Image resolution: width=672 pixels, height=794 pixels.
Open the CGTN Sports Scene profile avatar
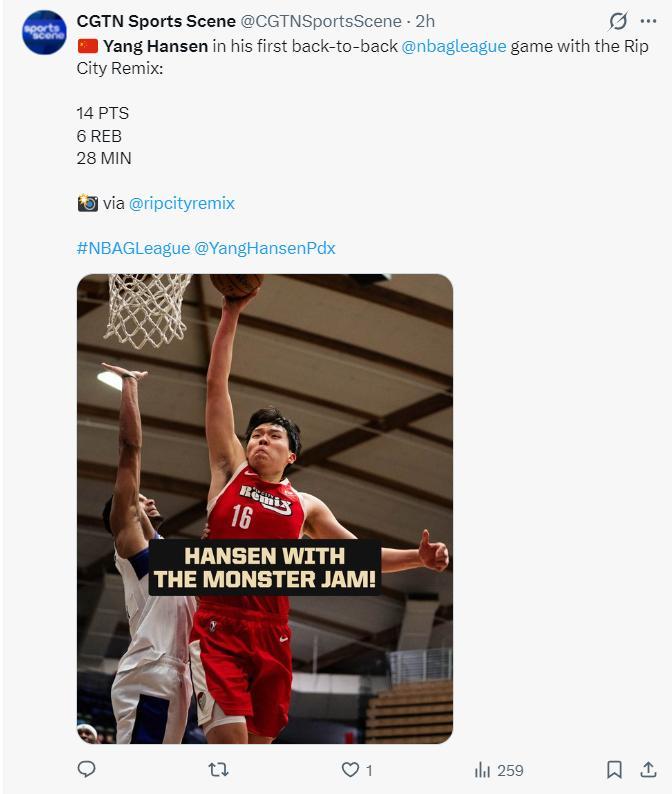click(x=44, y=32)
